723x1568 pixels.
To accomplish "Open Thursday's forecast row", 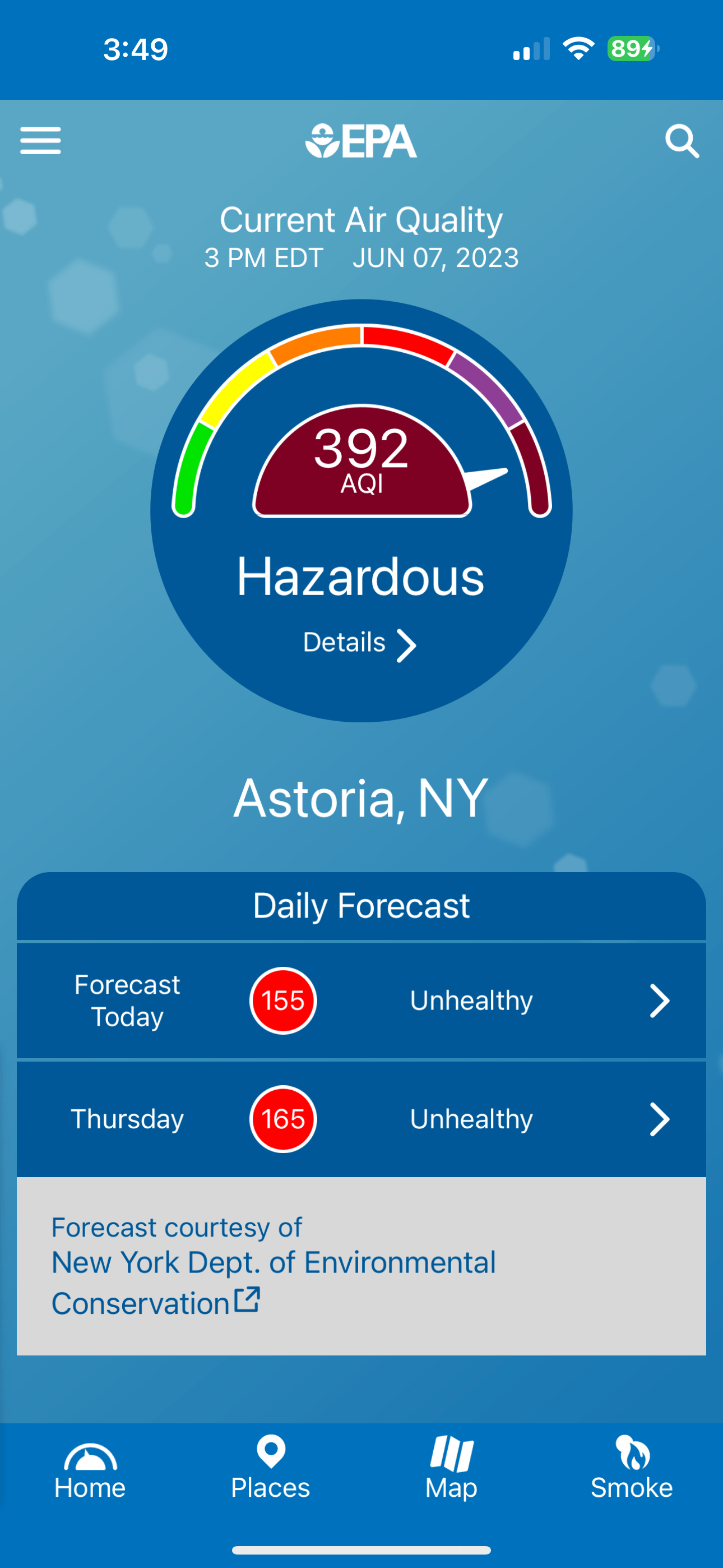I will coord(361,1119).
